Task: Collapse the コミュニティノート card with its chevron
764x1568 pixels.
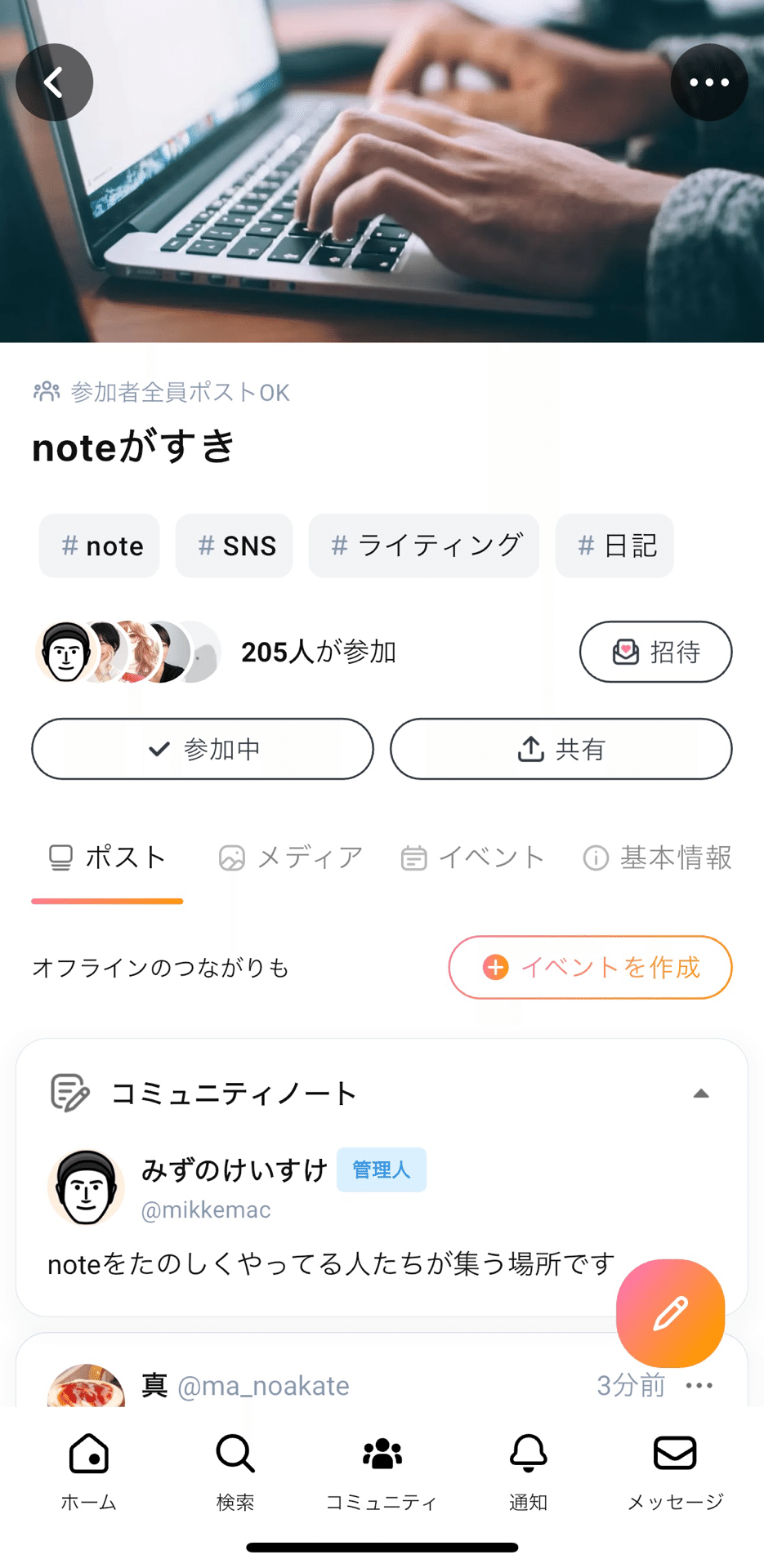Action: [x=699, y=1093]
